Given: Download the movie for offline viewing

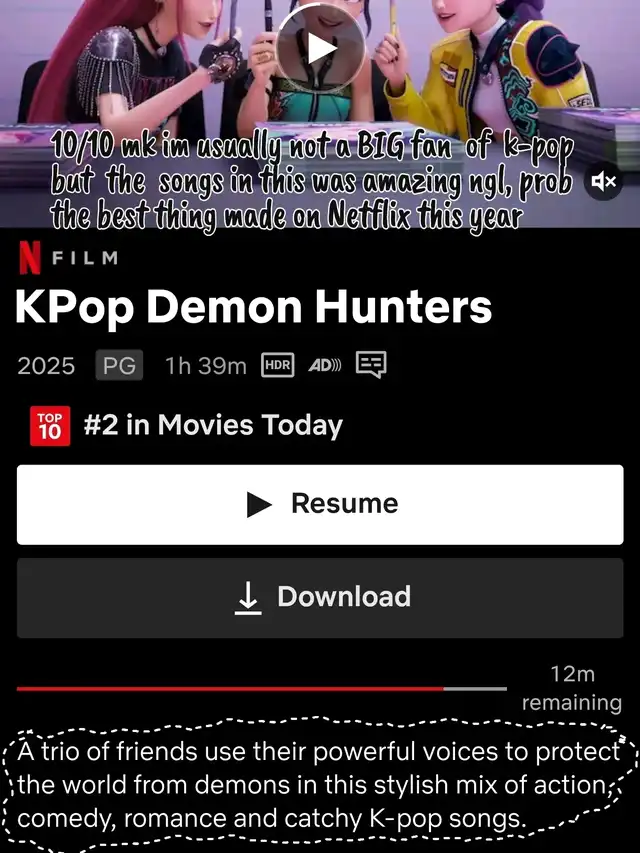Looking at the screenshot, I should [320, 597].
